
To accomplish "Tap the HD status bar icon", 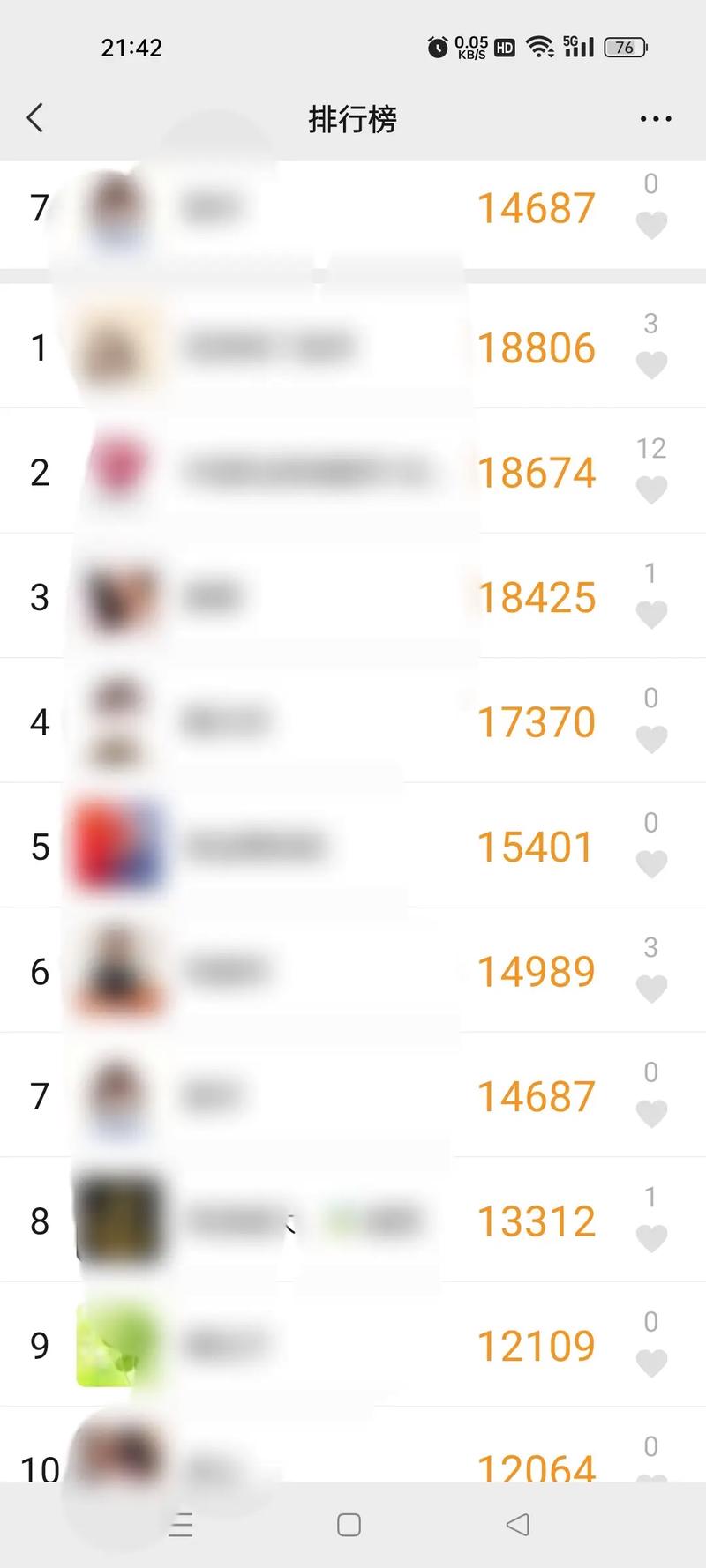I will point(504,48).
